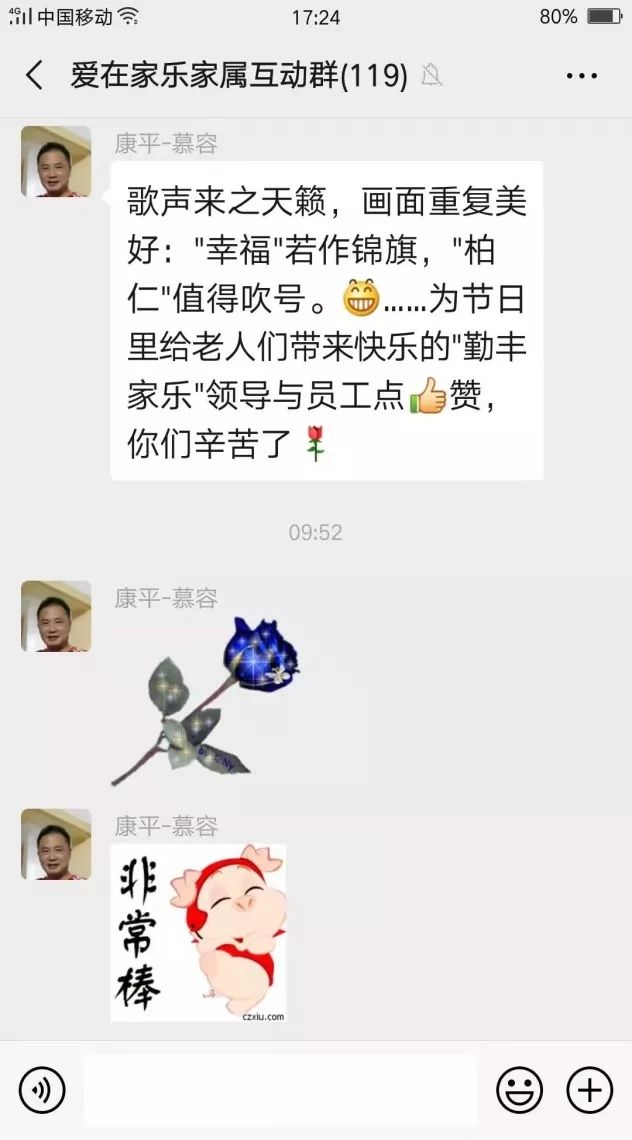Open the group chat overflow menu
The width and height of the screenshot is (632, 1140).
pyautogui.click(x=581, y=75)
